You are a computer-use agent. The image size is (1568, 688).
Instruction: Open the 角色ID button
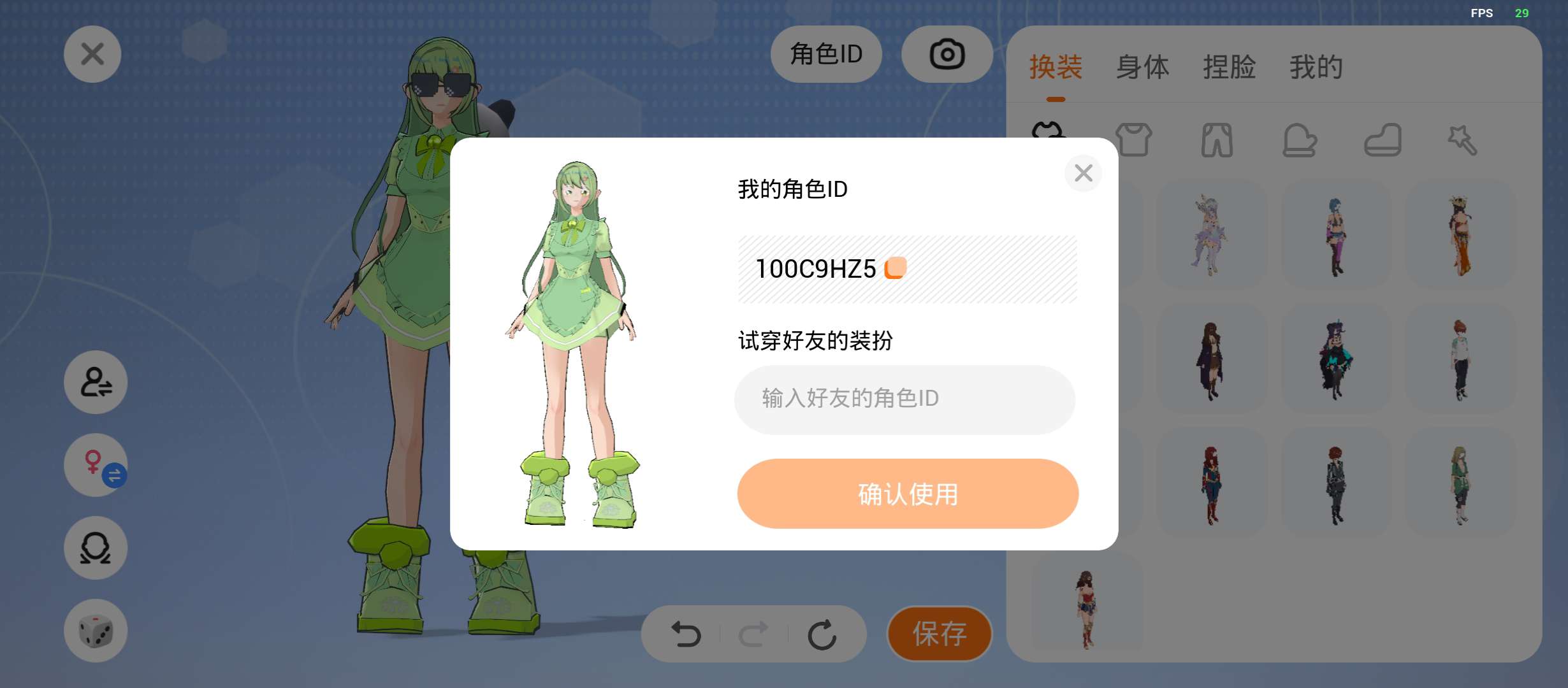(825, 54)
